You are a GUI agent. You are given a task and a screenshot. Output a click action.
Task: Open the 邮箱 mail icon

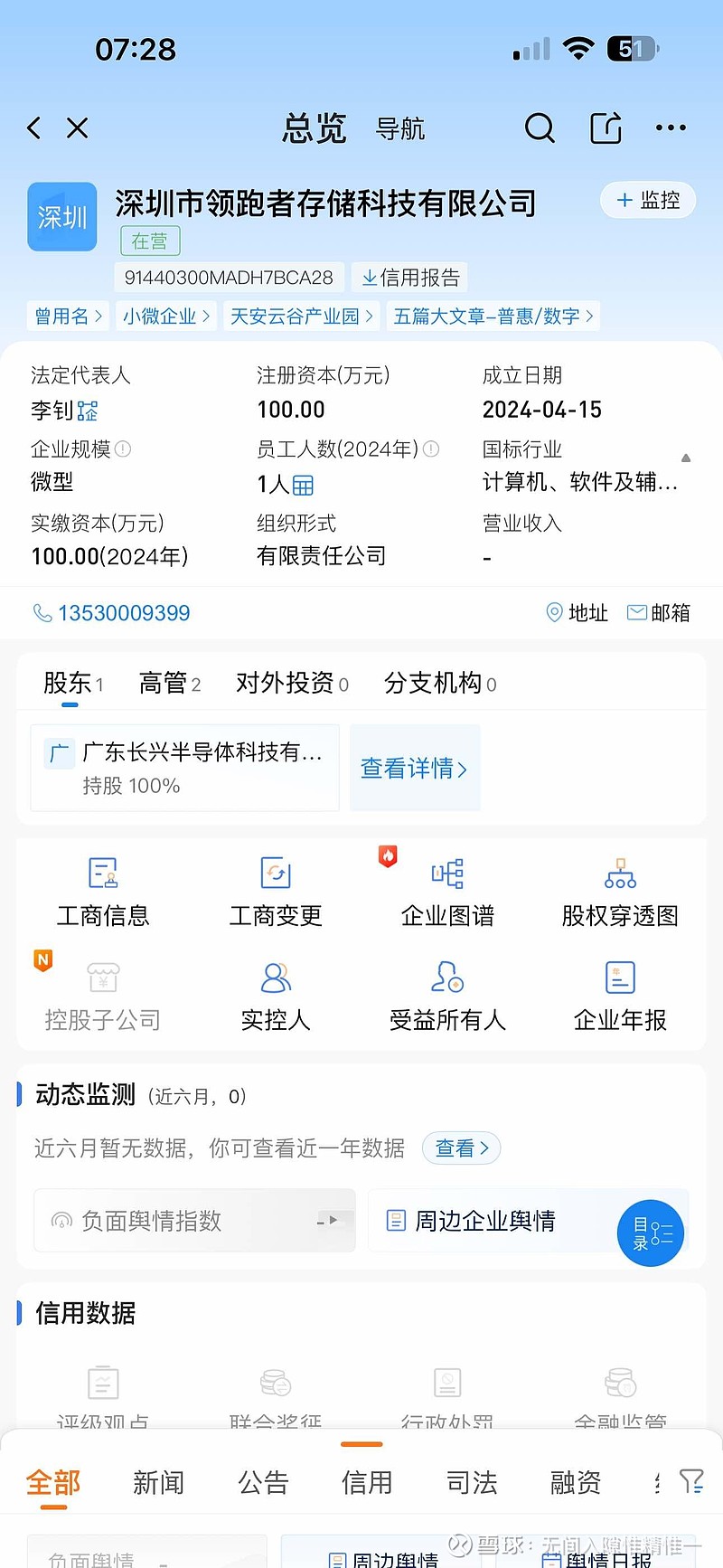[659, 612]
